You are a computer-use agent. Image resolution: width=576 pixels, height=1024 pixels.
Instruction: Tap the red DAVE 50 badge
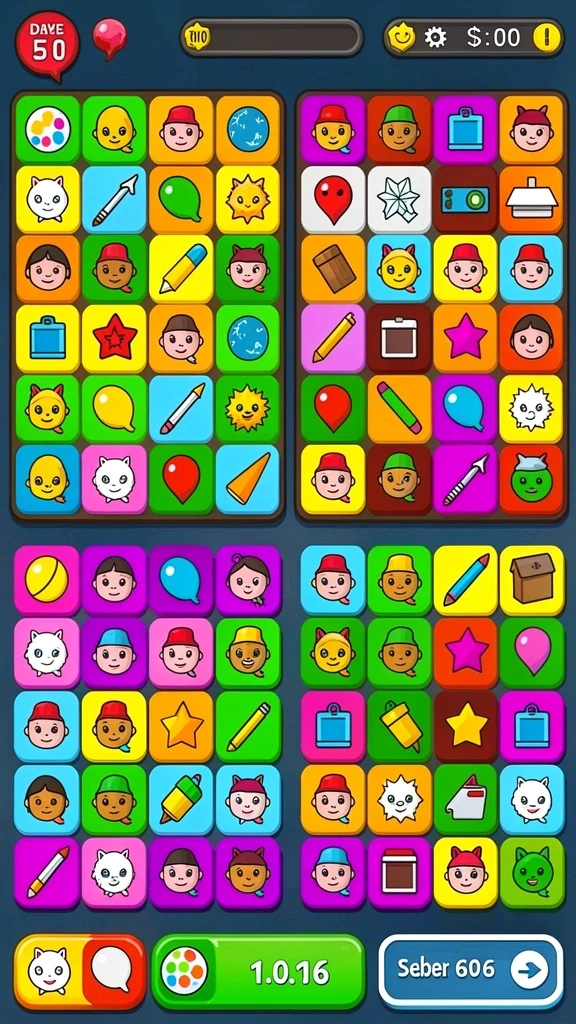(48, 44)
